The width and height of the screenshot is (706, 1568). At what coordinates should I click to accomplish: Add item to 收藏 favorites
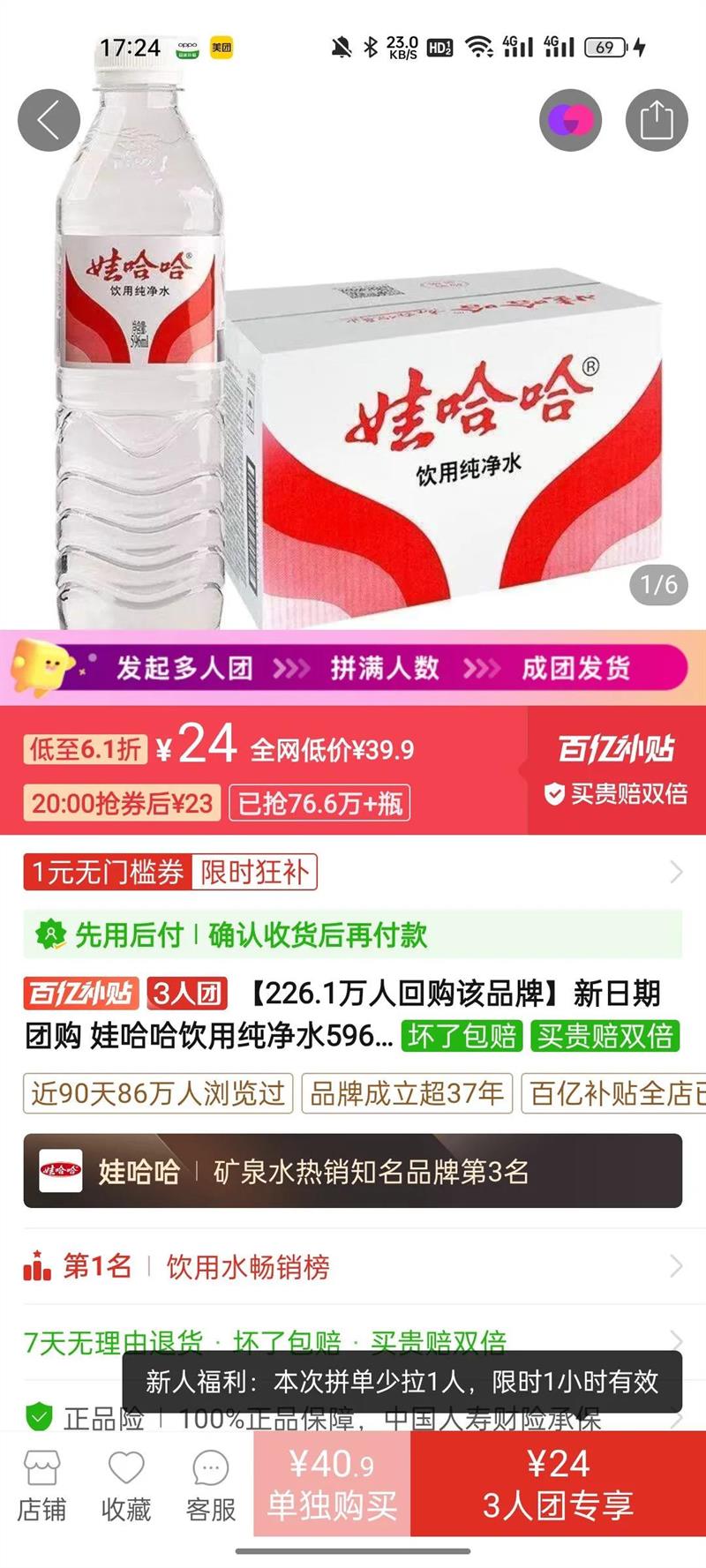coord(126,1487)
